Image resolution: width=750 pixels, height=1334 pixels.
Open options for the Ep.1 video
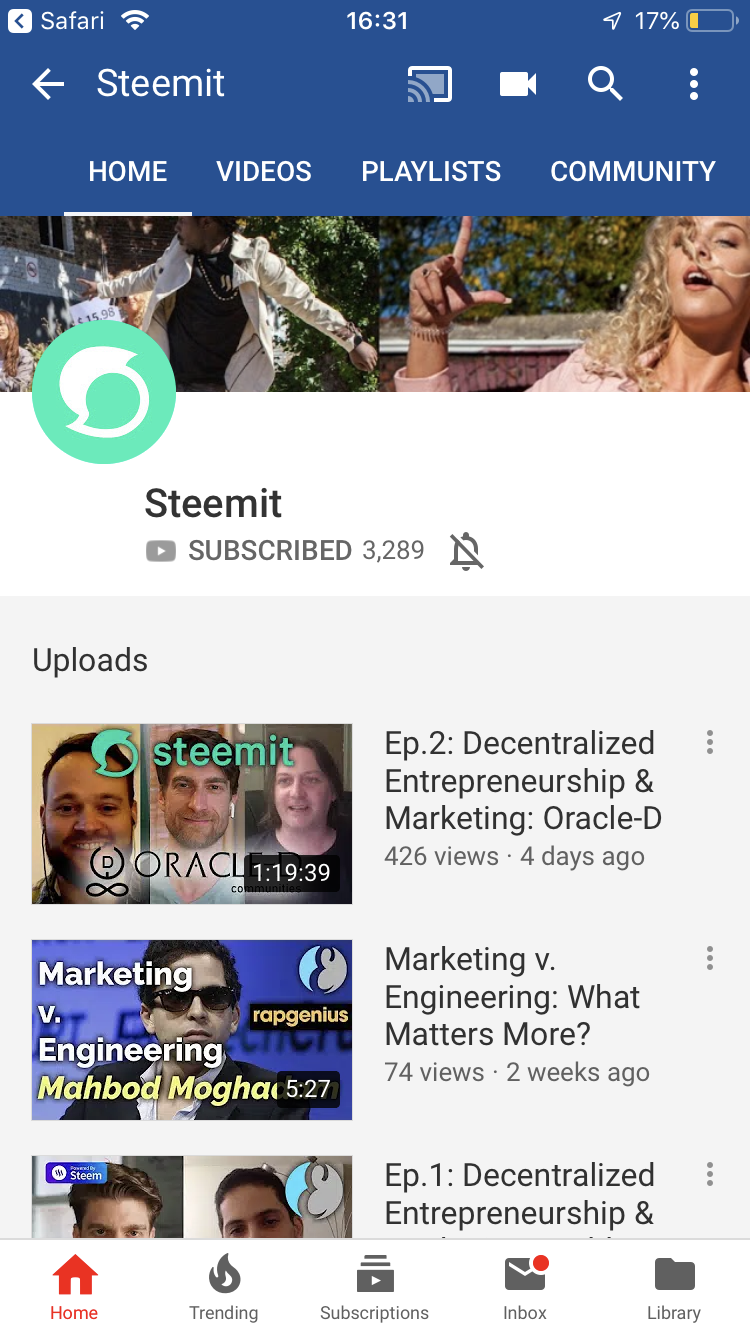[x=710, y=1174]
